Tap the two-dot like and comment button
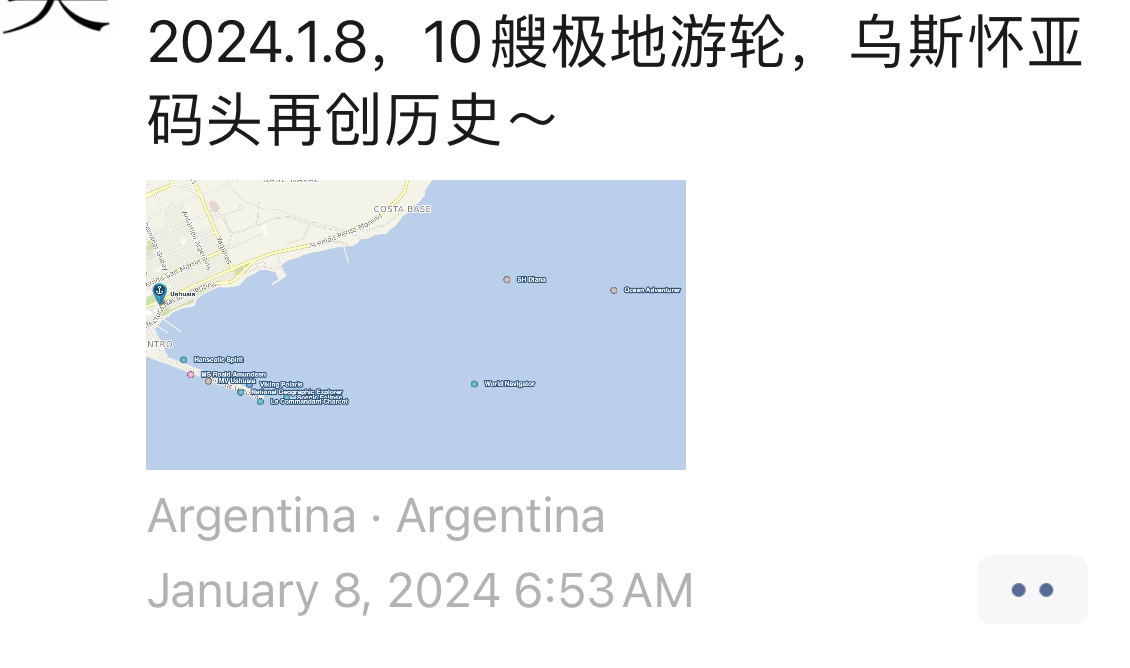Screen dimensions: 1130x668 pos(1031,590)
